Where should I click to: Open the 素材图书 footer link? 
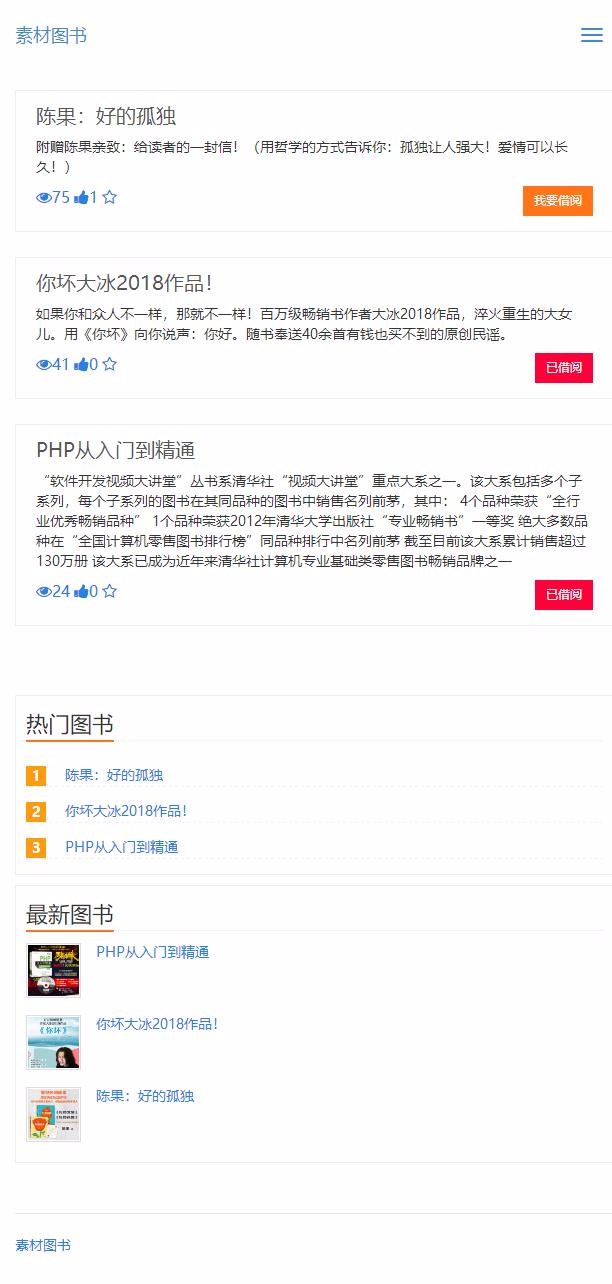(x=43, y=1245)
